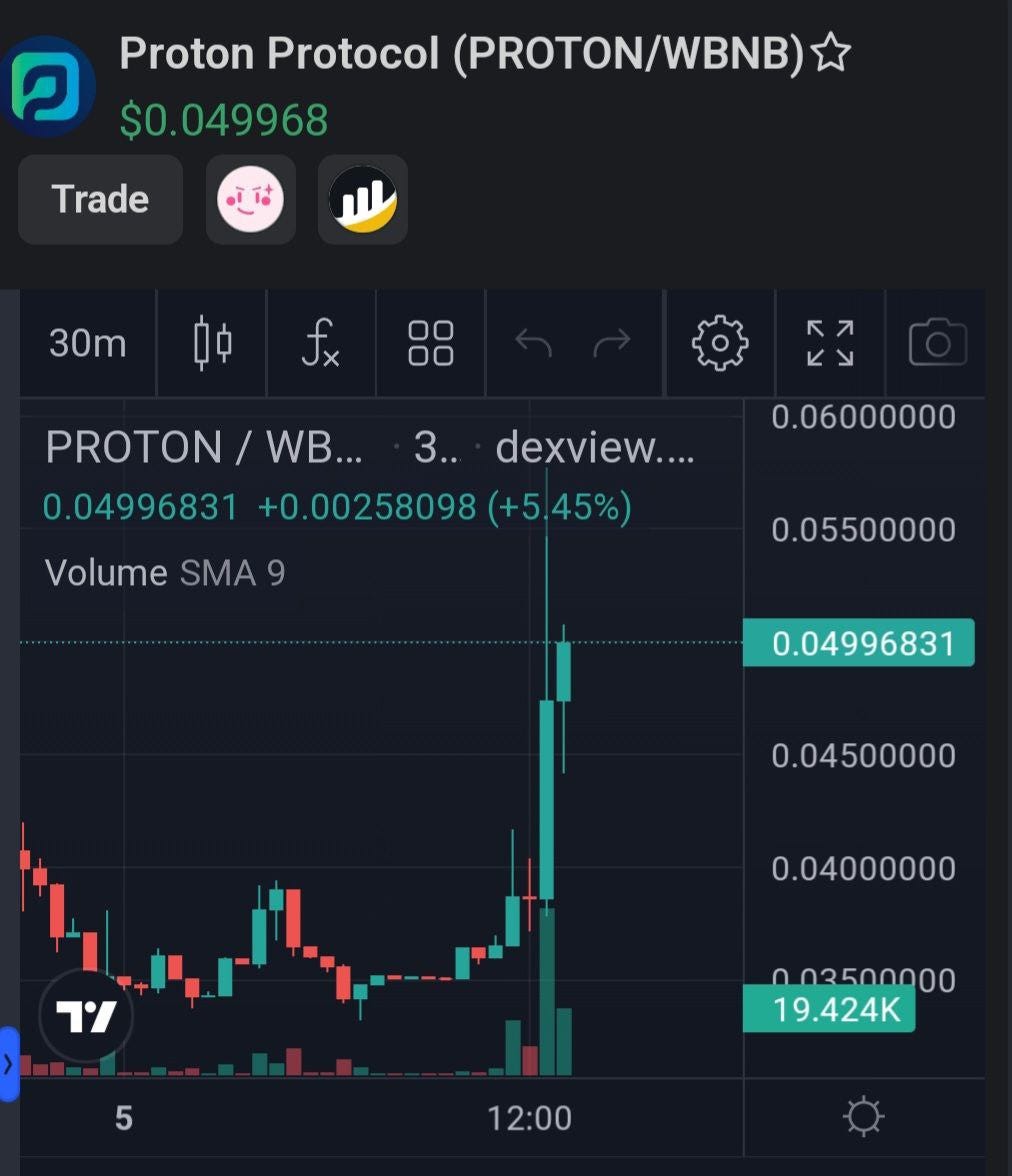Open the pink smiley face exchange icon
Viewport: 1012px width, 1176px height.
point(251,199)
